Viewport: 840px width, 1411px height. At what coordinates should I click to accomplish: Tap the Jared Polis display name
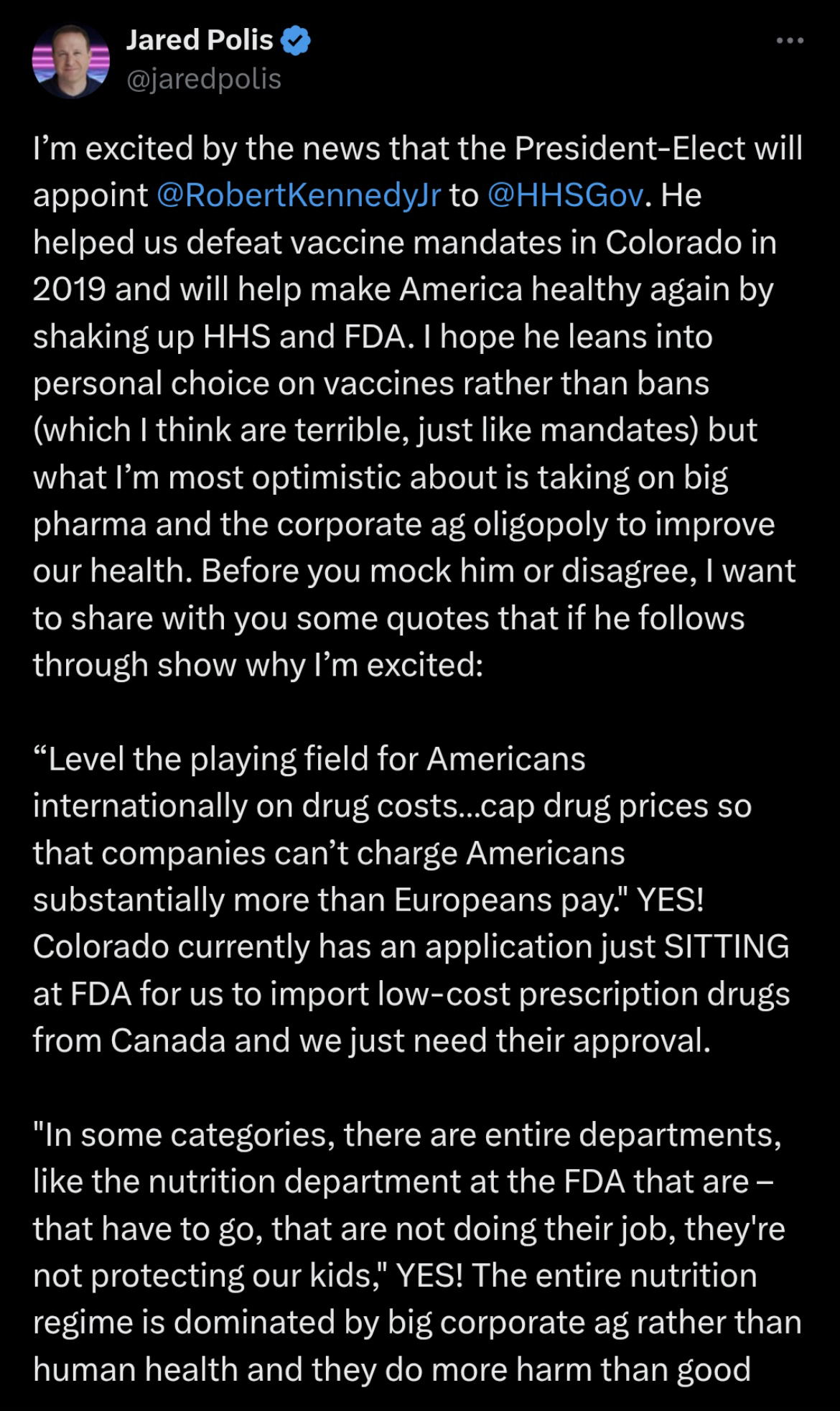(200, 41)
